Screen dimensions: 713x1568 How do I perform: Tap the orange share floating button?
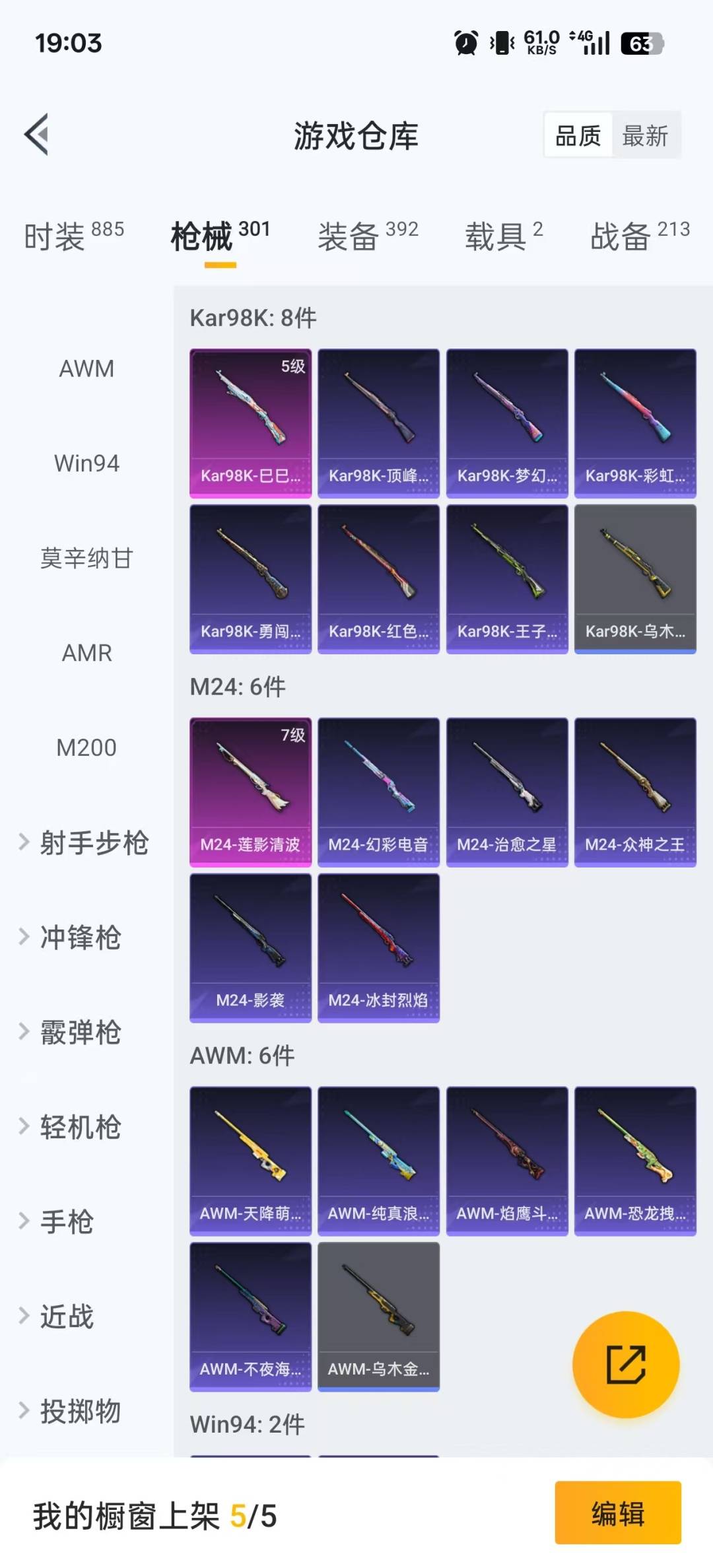coord(625,1364)
